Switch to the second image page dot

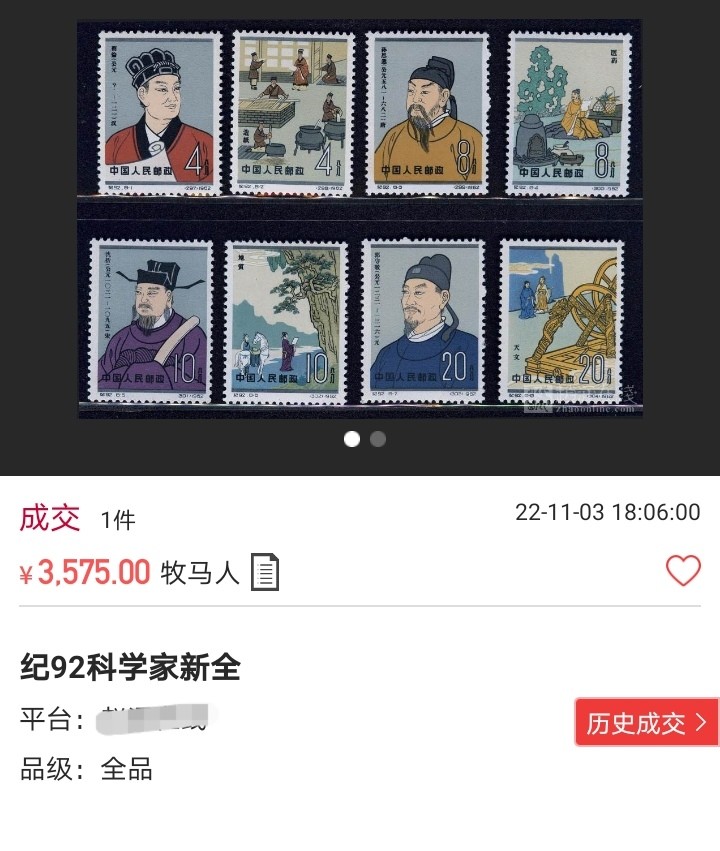pyautogui.click(x=378, y=438)
